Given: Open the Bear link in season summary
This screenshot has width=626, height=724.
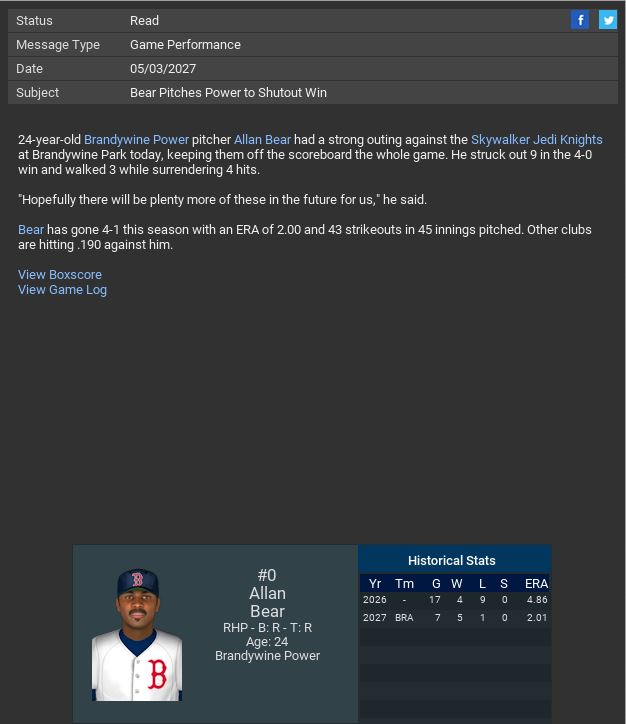Looking at the screenshot, I should (x=31, y=230).
